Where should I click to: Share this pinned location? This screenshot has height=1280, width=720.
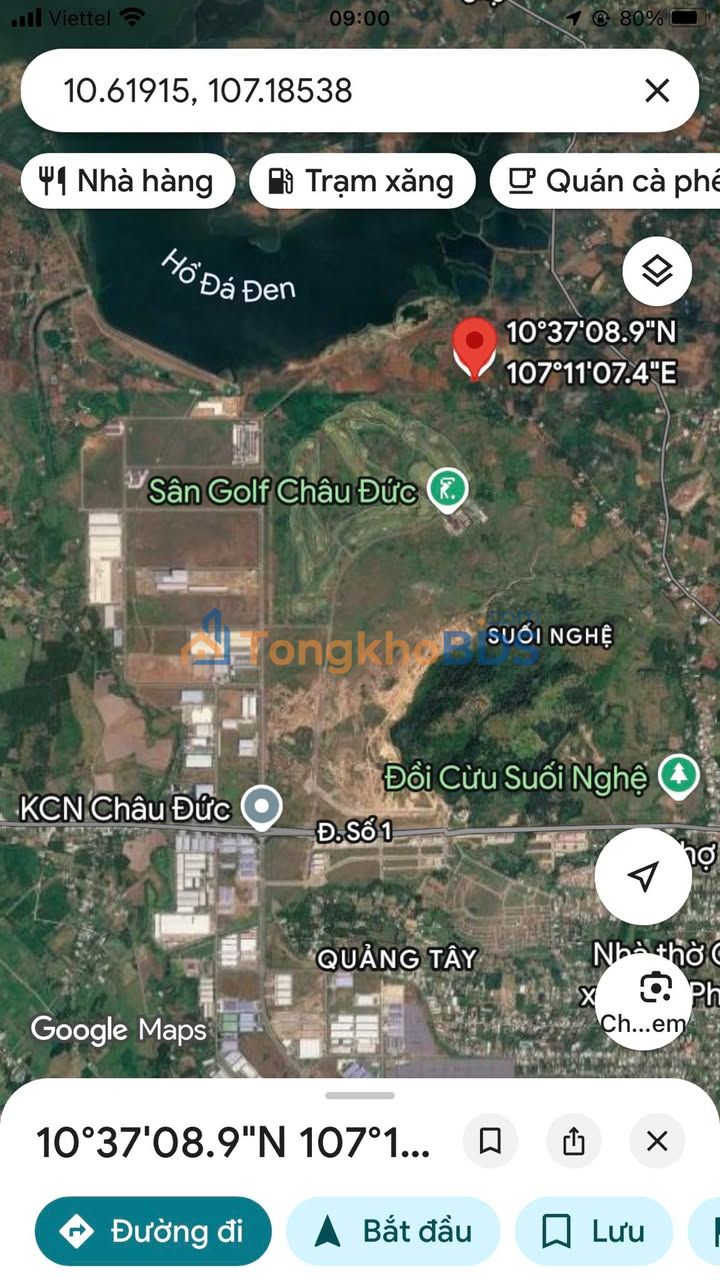coord(574,1141)
